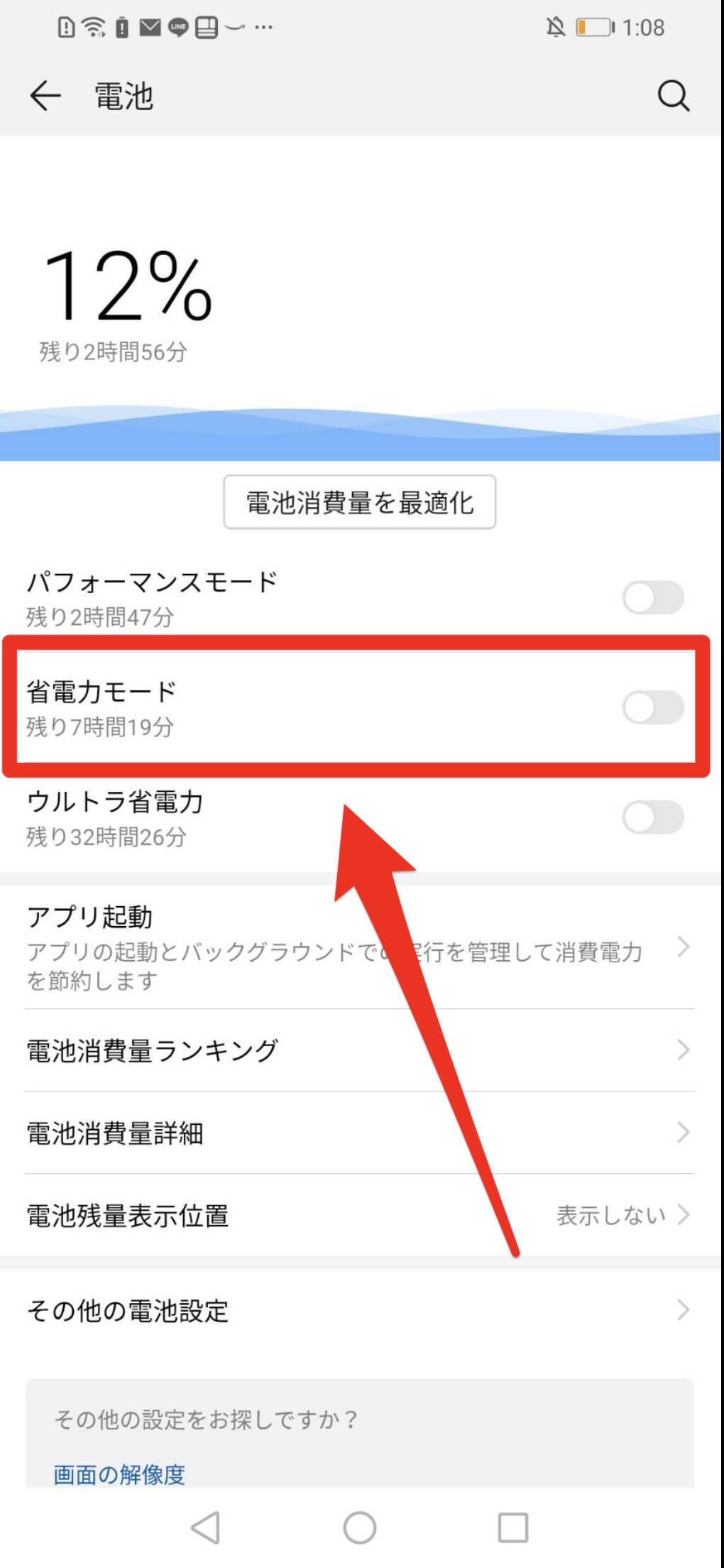Toggle ウルトラ省電力 switch
The image size is (724, 1568).
point(653,817)
